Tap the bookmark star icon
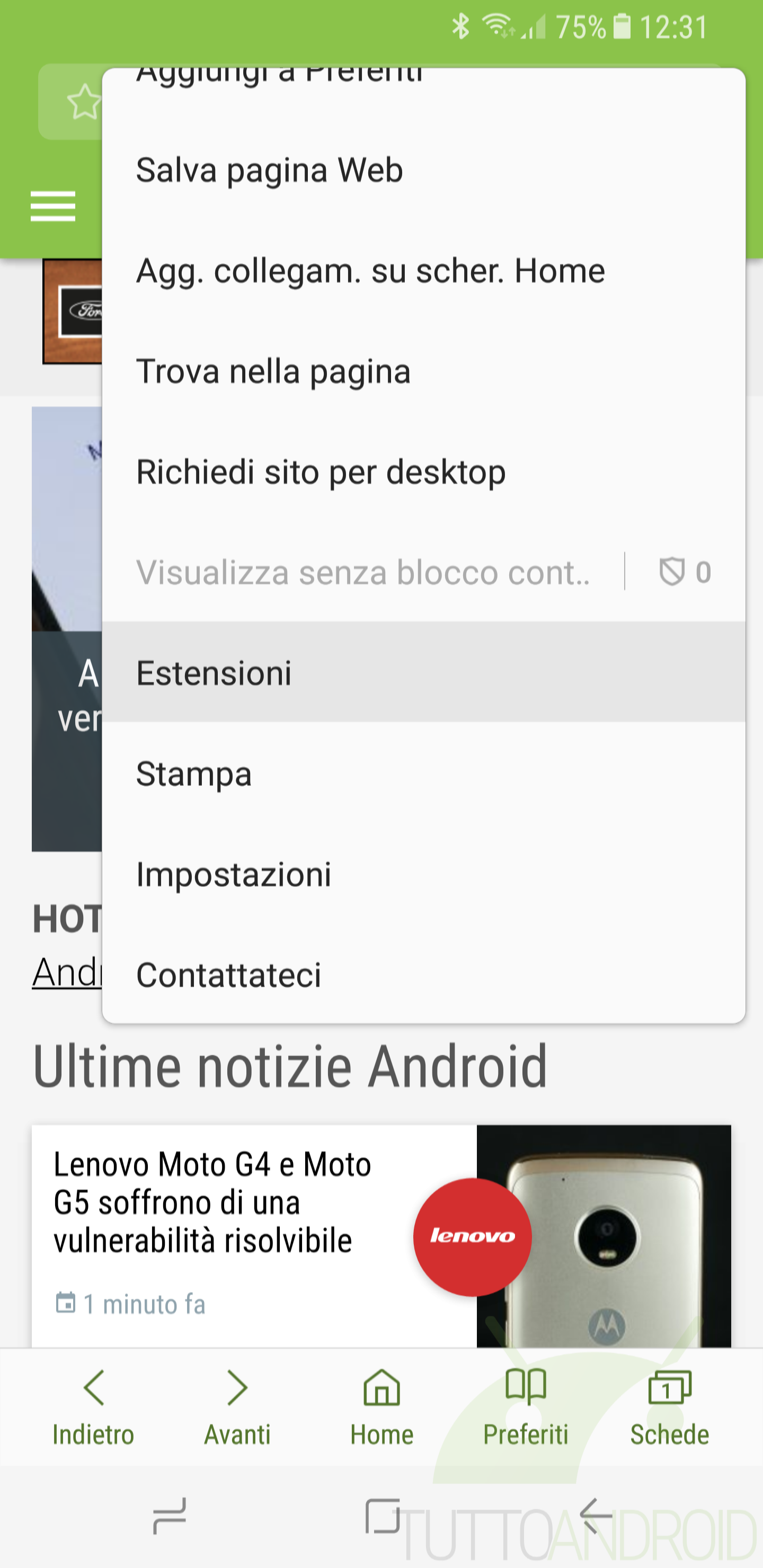Viewport: 763px width, 1568px height. [x=84, y=102]
